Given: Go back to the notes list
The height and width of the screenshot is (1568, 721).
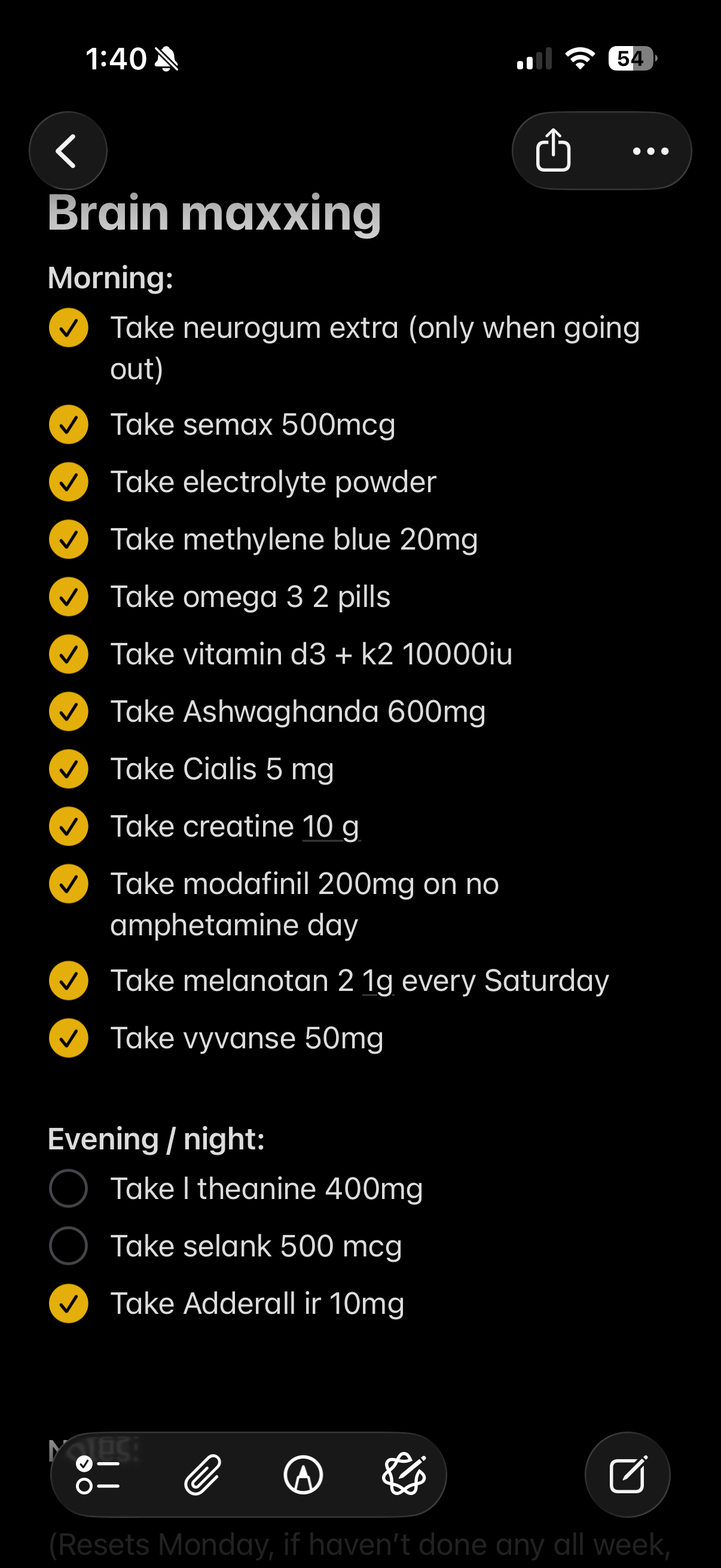Looking at the screenshot, I should (x=68, y=151).
